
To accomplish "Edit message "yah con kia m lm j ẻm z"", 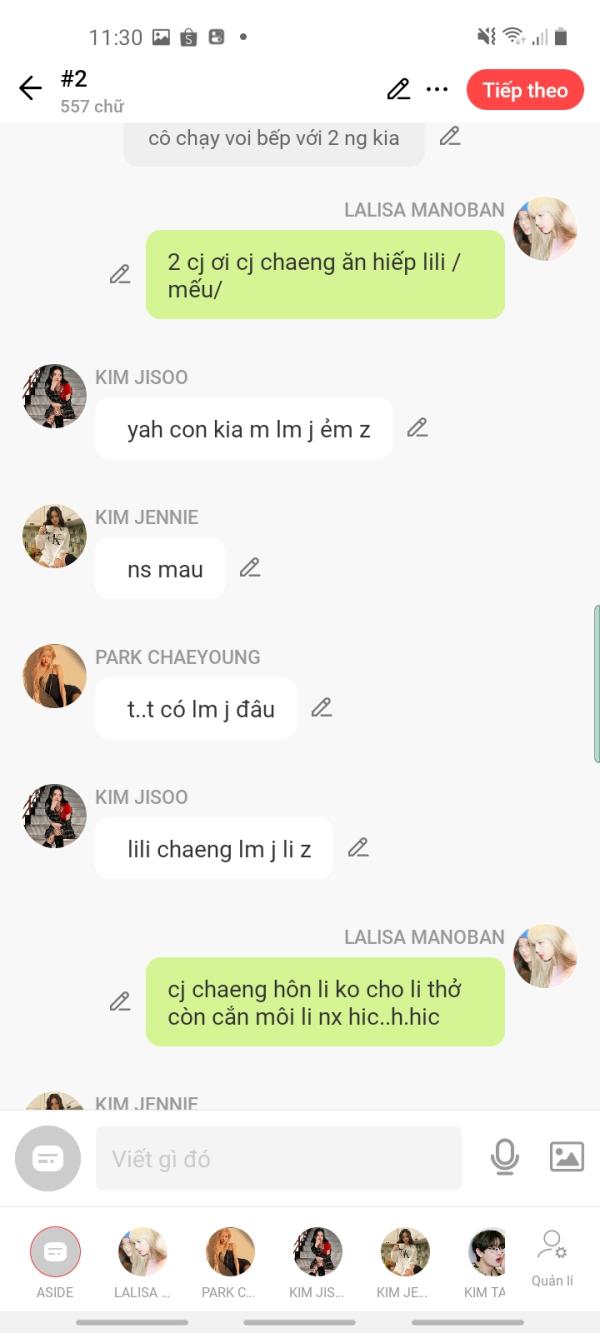I will [x=417, y=428].
